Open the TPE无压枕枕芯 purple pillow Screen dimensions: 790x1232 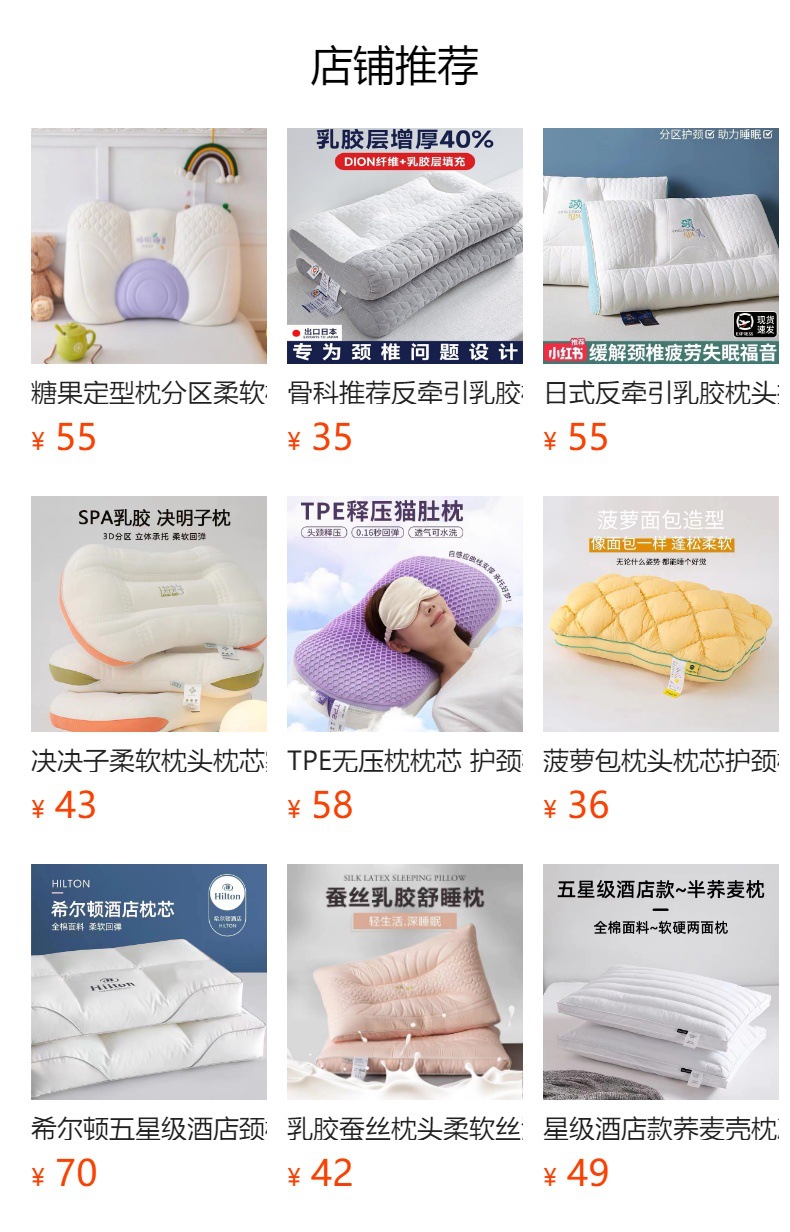pos(405,614)
